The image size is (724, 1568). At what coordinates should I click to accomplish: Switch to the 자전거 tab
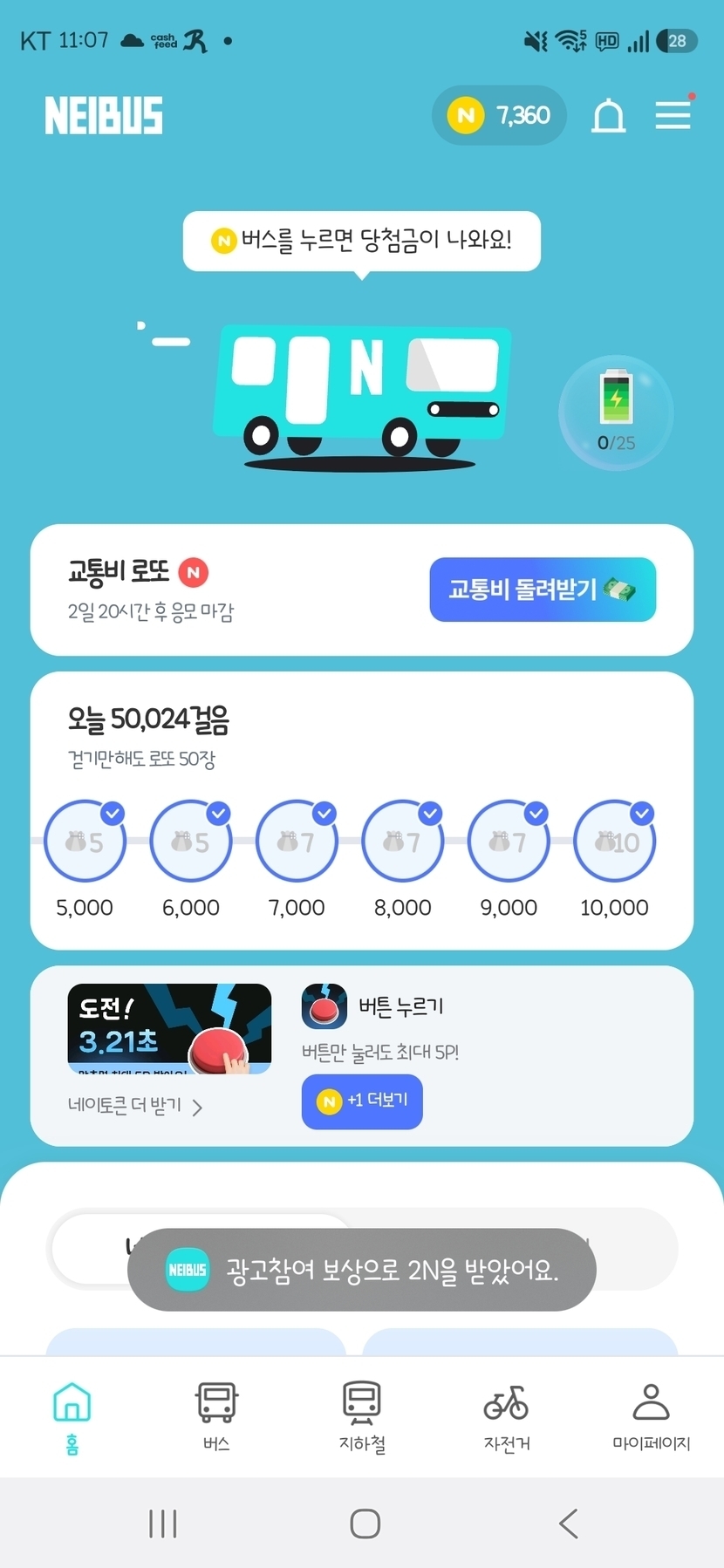point(507,1416)
